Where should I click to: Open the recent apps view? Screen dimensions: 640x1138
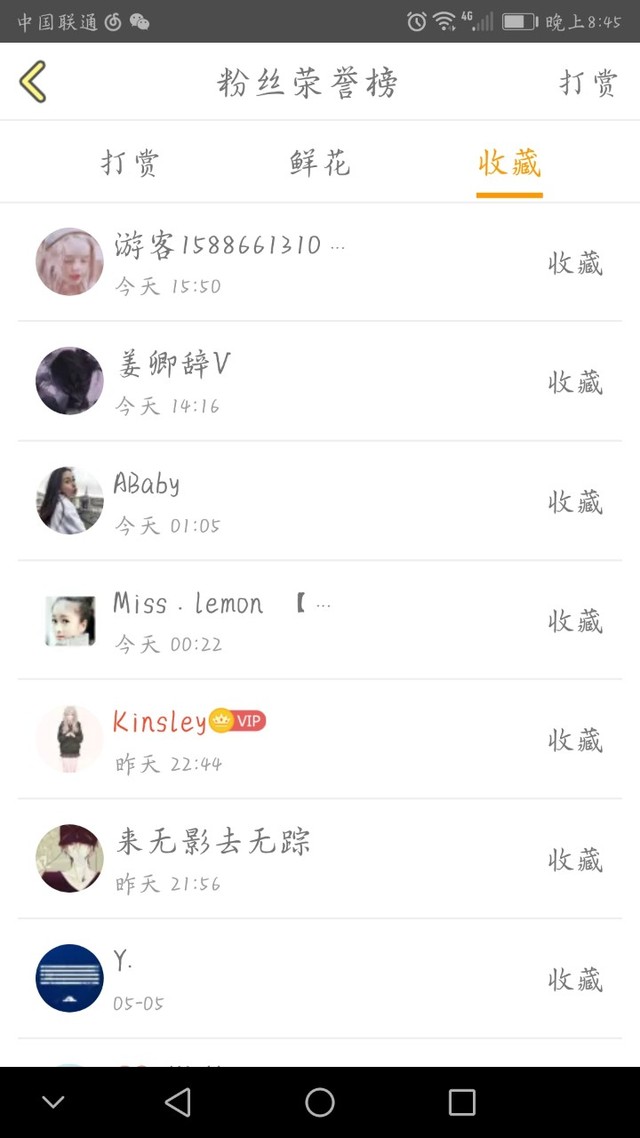coord(462,1102)
